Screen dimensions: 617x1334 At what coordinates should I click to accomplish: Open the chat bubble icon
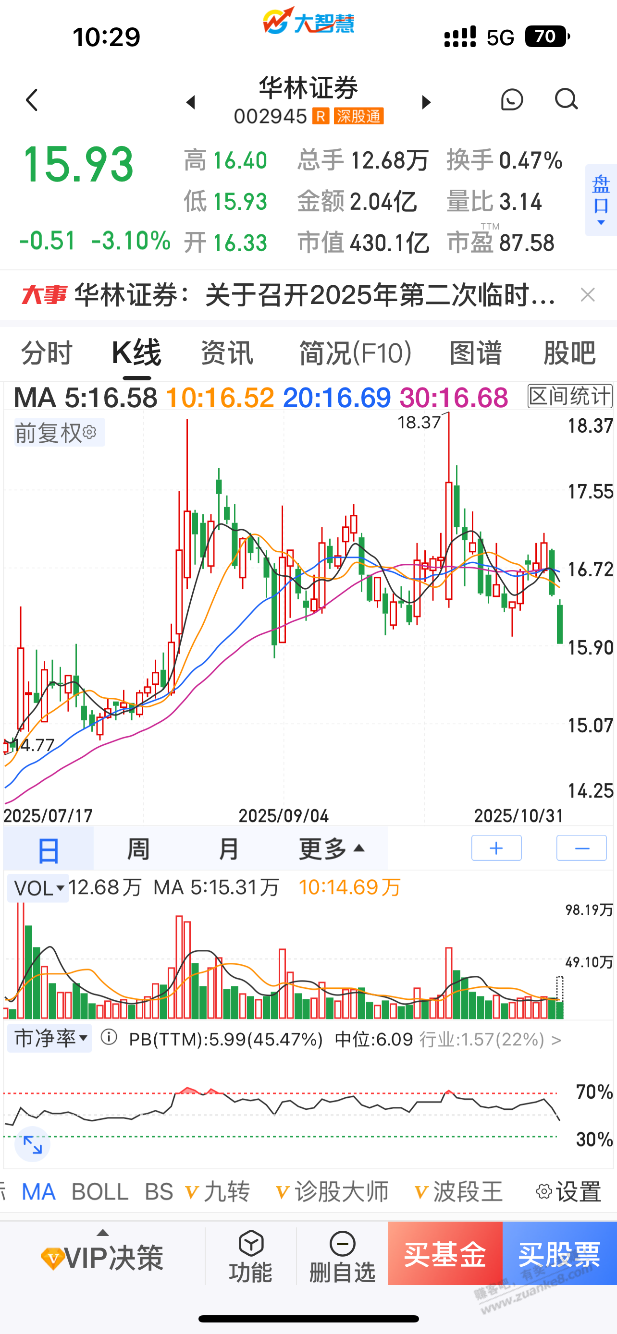coord(512,100)
